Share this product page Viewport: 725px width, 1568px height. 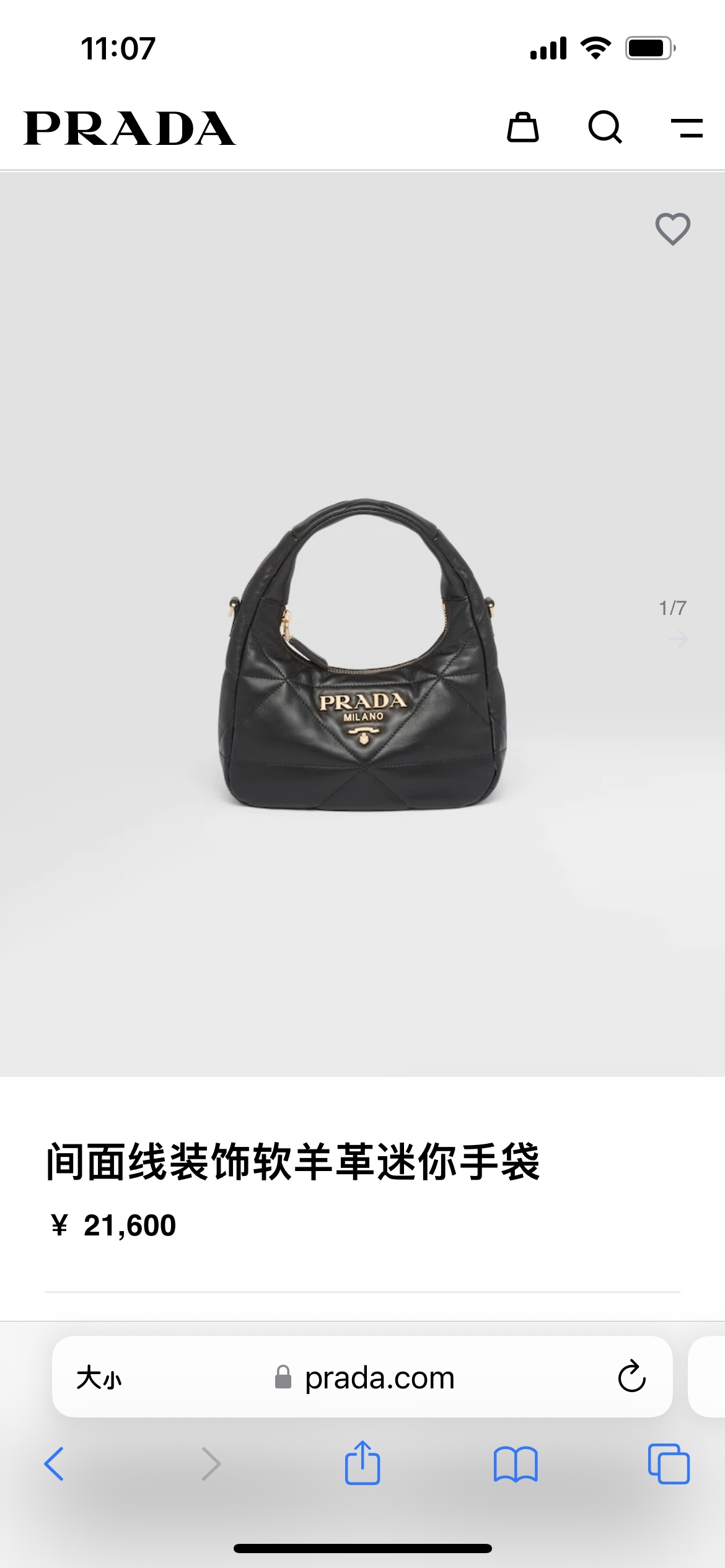click(362, 1463)
